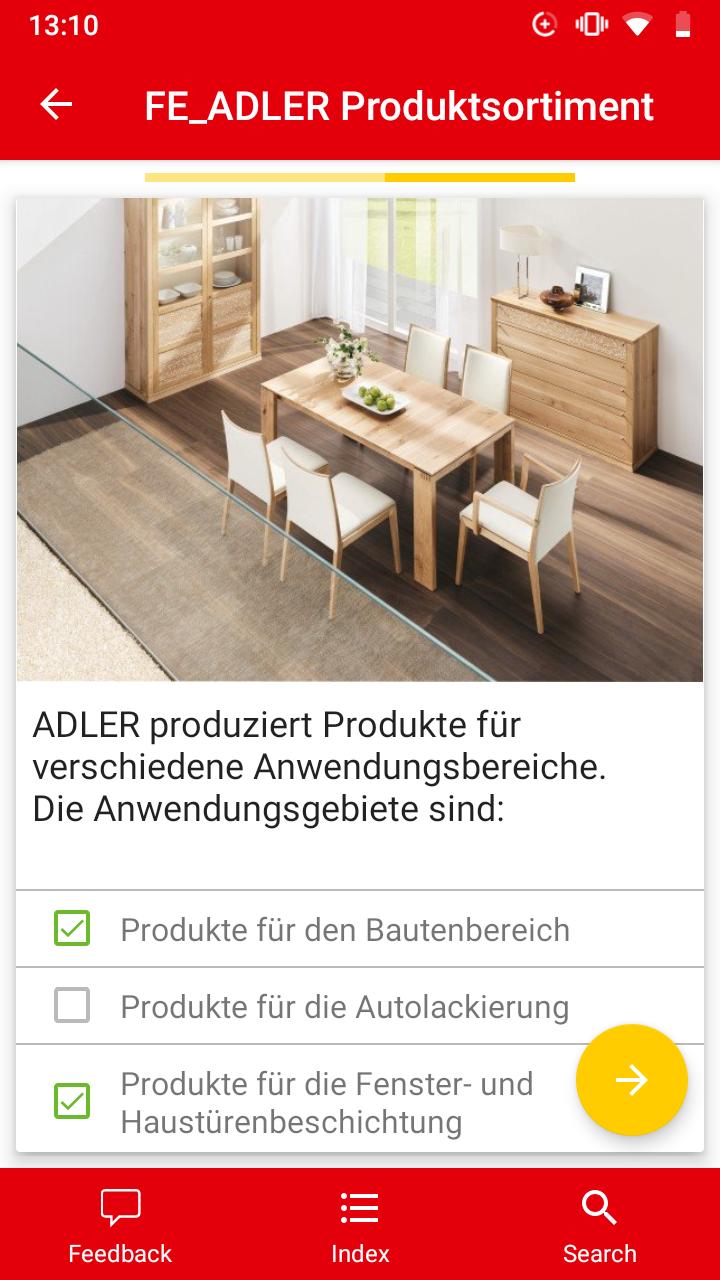Viewport: 720px width, 1280px height.
Task: Tap the dining room photo
Action: [x=360, y=438]
